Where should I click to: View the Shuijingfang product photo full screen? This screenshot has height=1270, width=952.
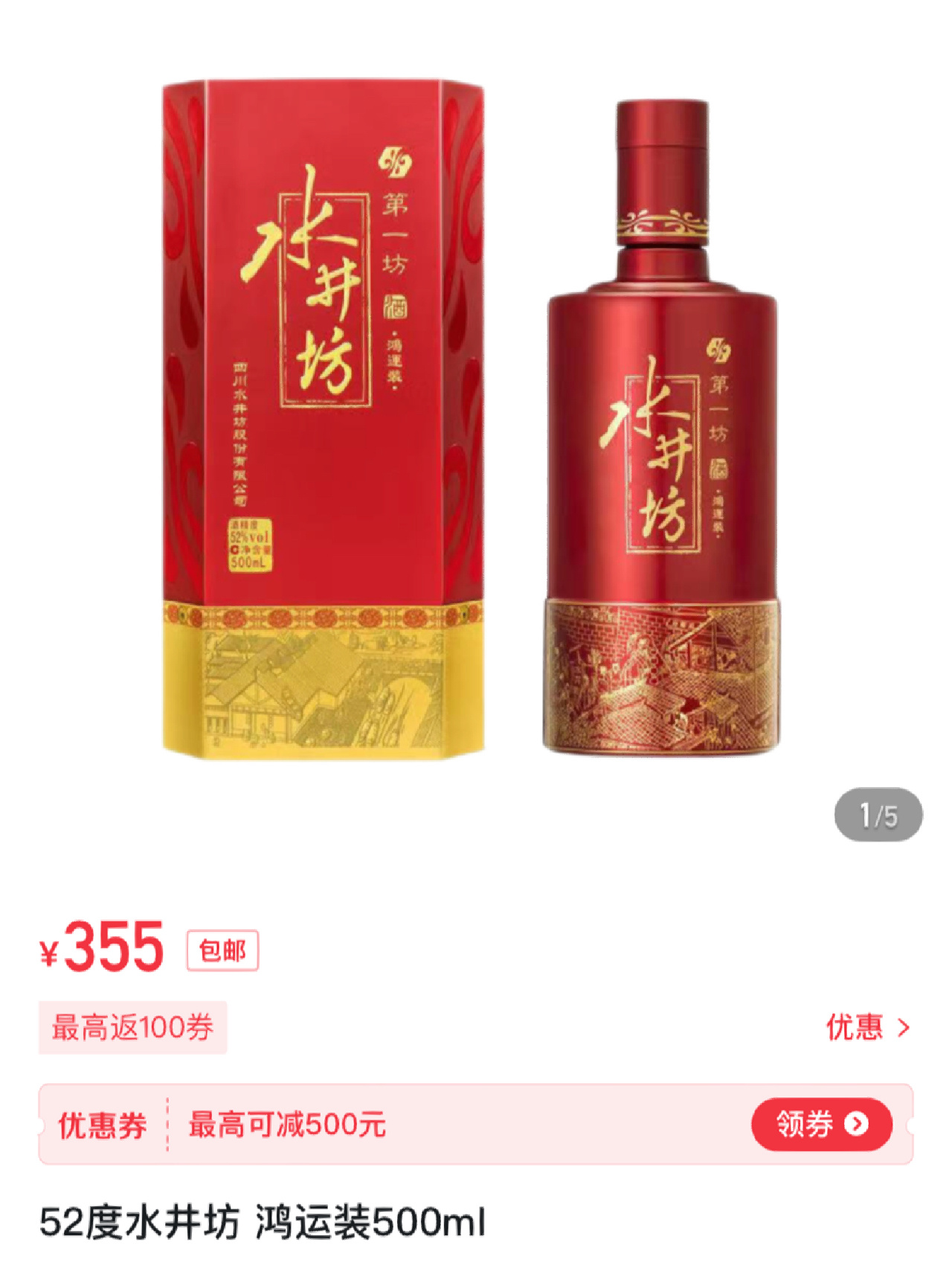473,420
